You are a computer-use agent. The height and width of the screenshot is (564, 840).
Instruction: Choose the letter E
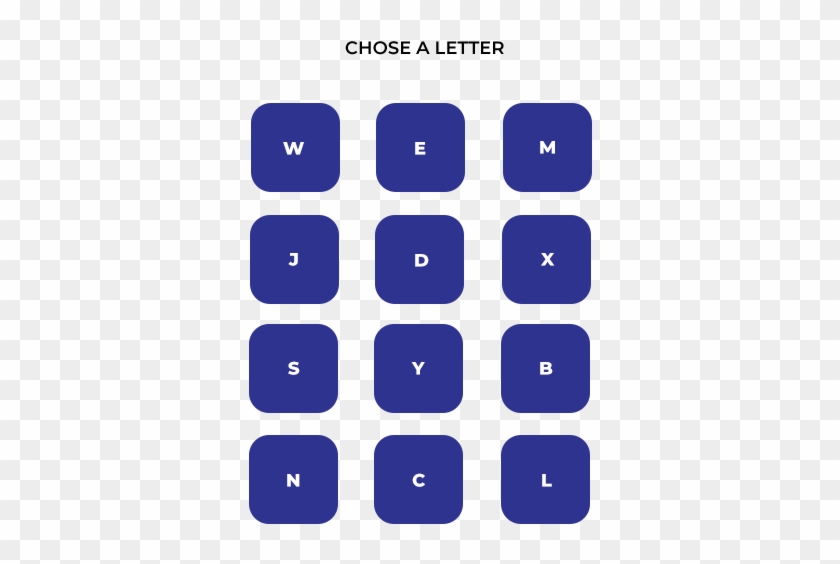click(420, 148)
